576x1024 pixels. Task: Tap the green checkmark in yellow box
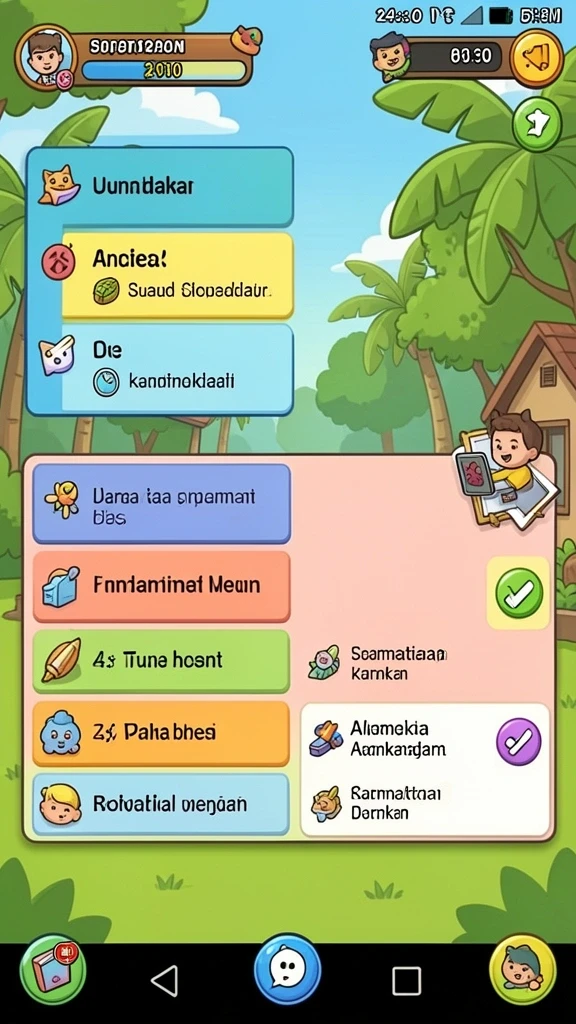[x=519, y=593]
